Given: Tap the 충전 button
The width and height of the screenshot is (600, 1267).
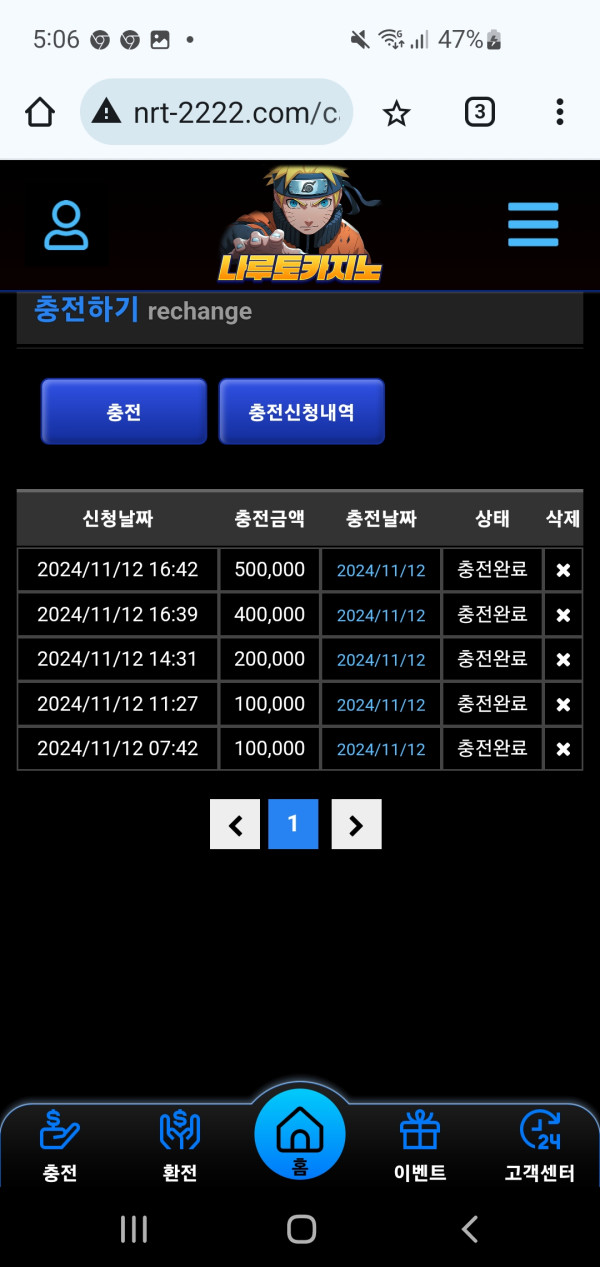Looking at the screenshot, I should coord(124,411).
